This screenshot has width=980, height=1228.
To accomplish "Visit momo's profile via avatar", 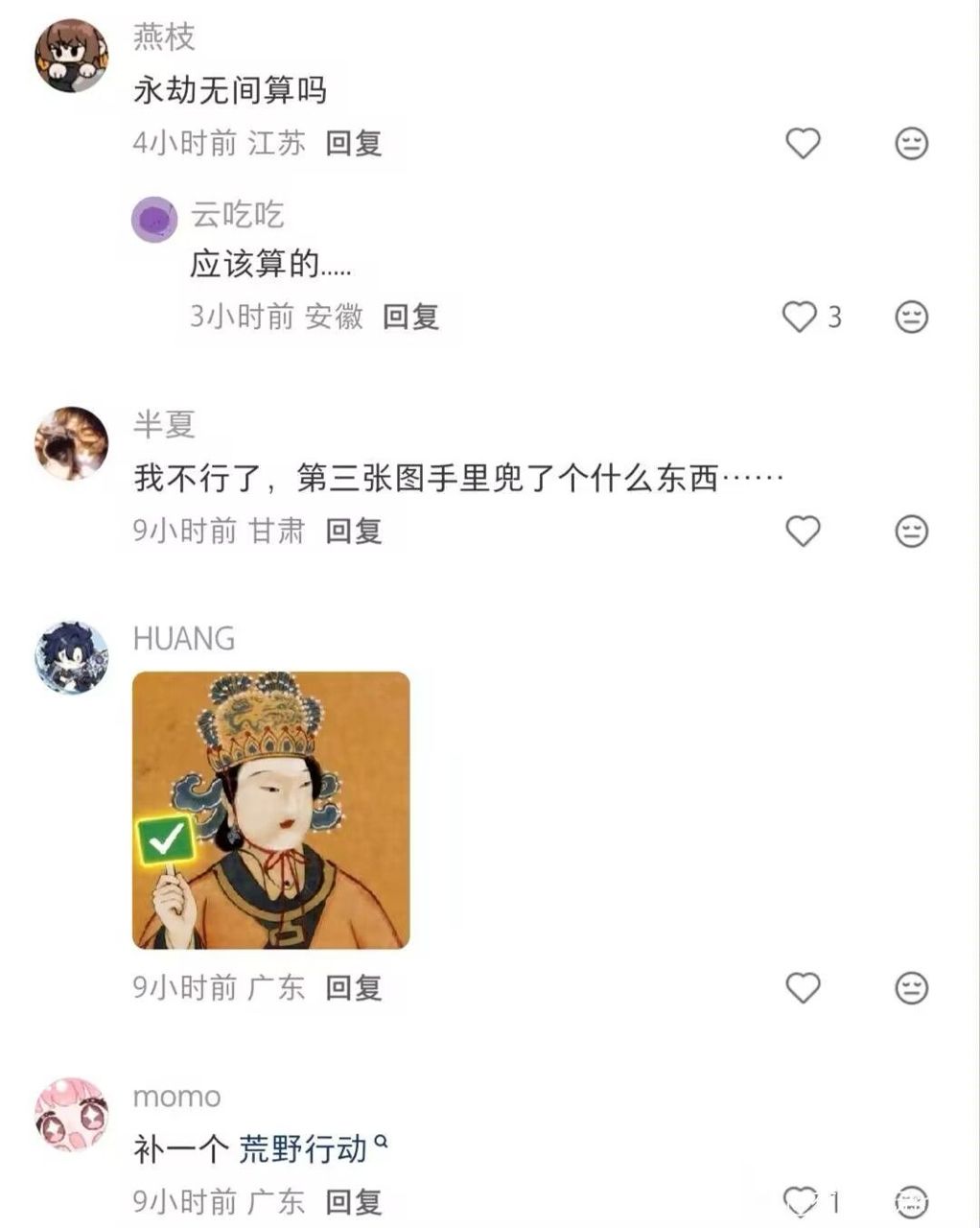I will point(71,1115).
